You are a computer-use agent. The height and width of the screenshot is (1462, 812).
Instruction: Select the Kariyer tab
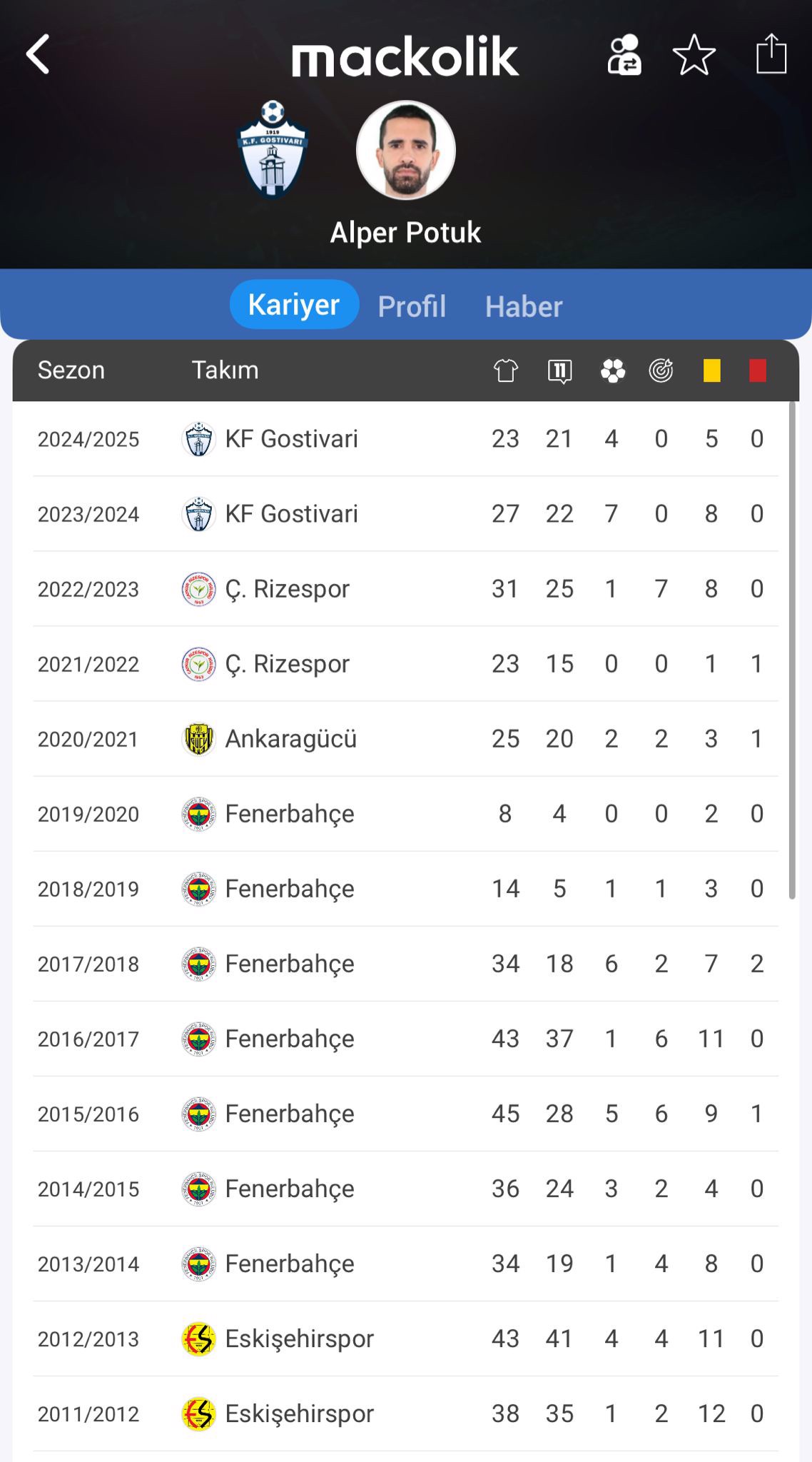(294, 305)
